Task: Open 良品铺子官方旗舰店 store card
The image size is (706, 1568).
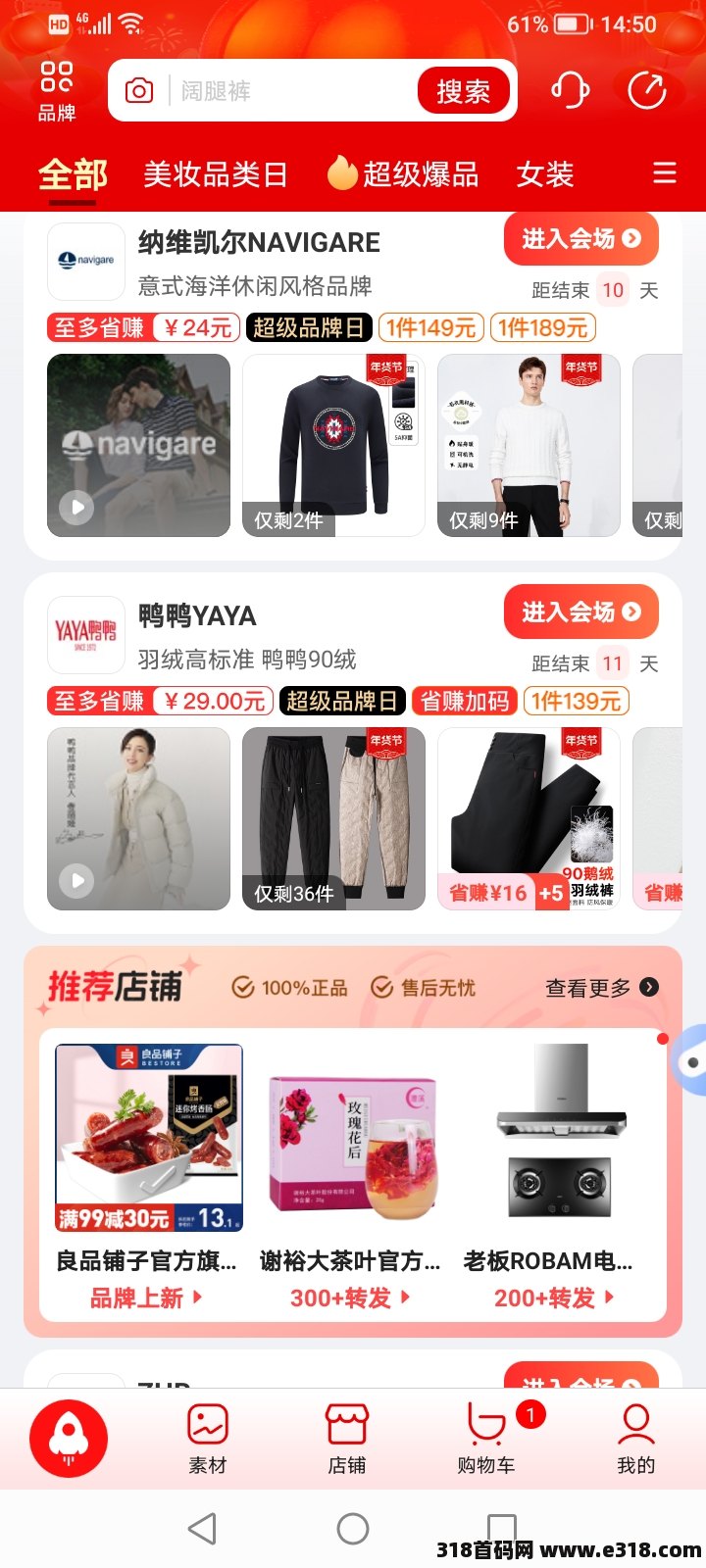Action: click(149, 1176)
